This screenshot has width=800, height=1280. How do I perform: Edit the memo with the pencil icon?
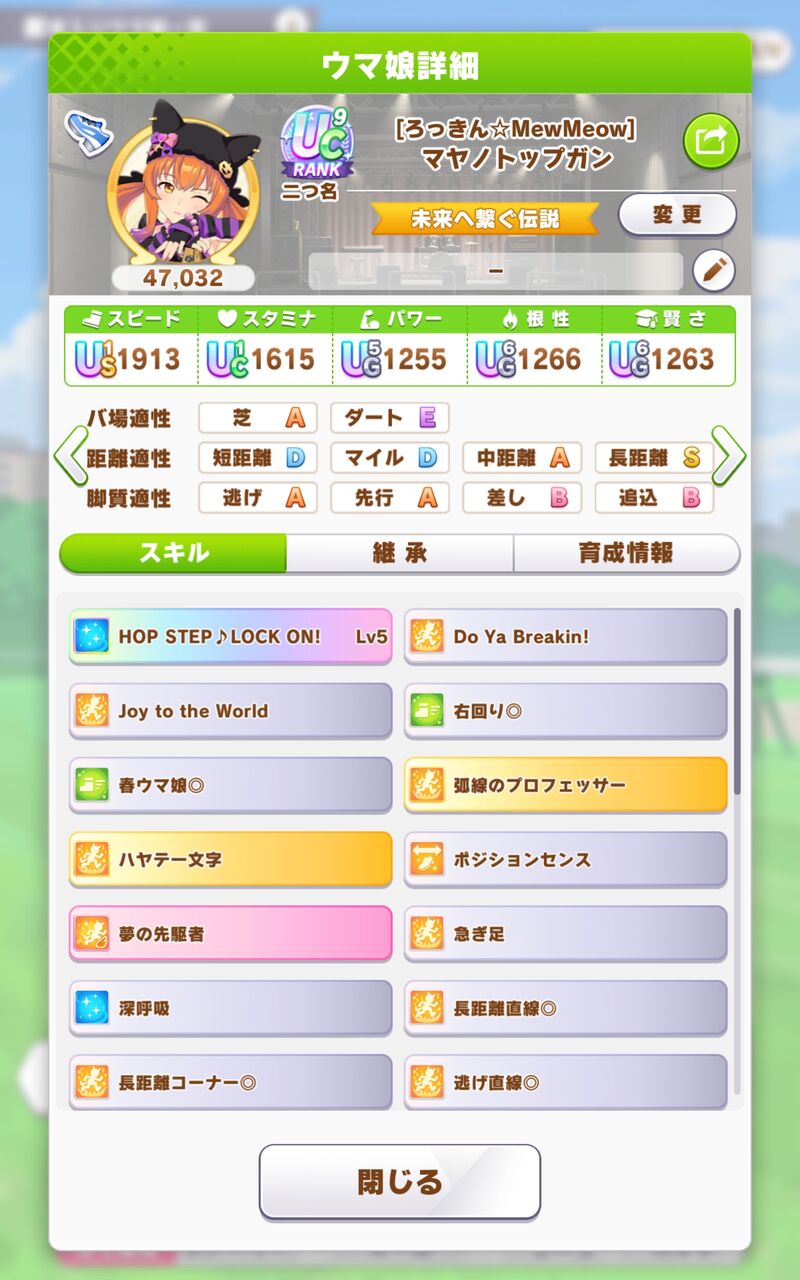(713, 270)
